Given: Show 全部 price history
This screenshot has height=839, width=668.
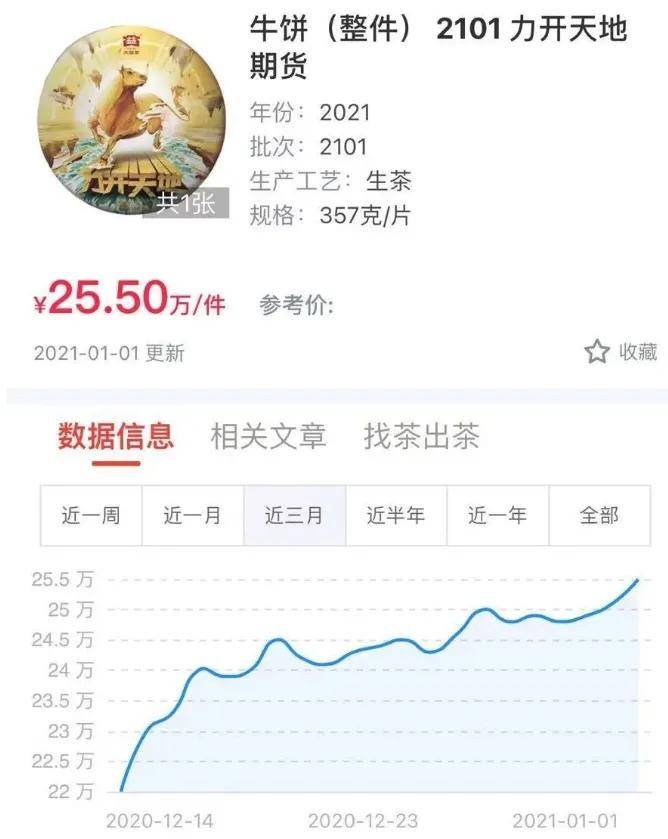Looking at the screenshot, I should coord(600,516).
